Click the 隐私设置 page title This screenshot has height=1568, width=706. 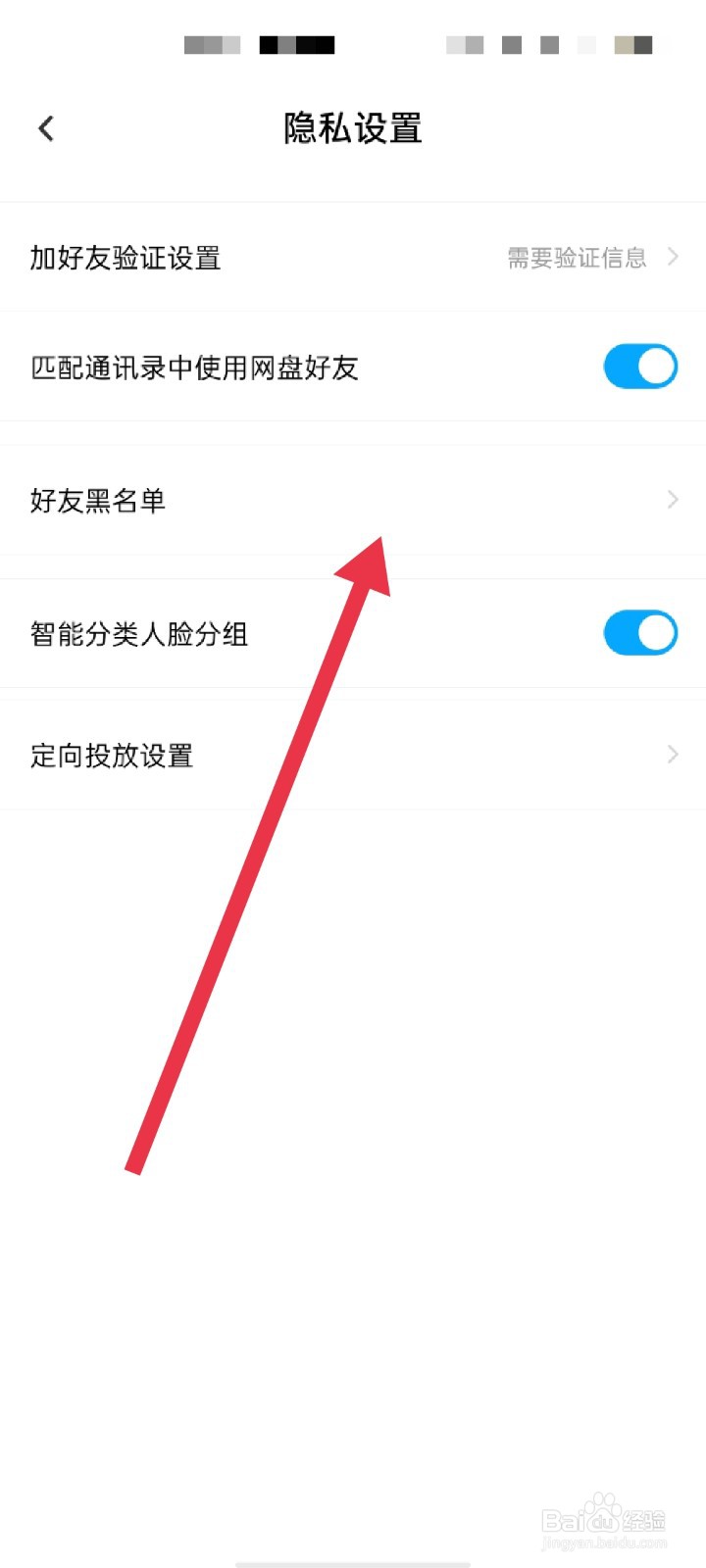(x=352, y=128)
